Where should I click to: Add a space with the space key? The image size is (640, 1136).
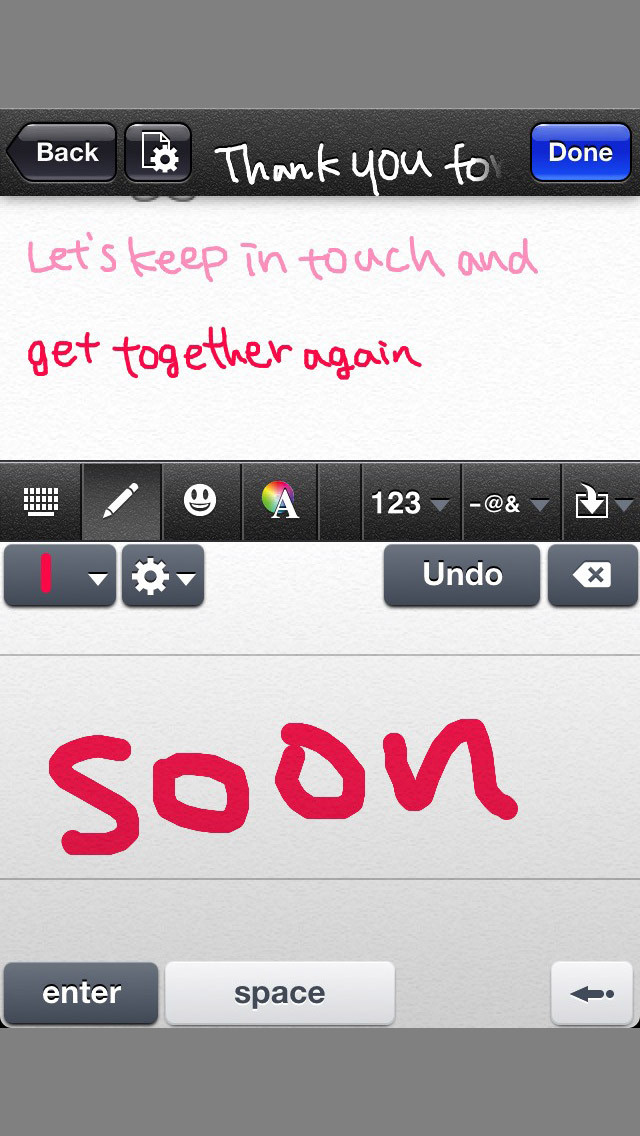tap(280, 993)
